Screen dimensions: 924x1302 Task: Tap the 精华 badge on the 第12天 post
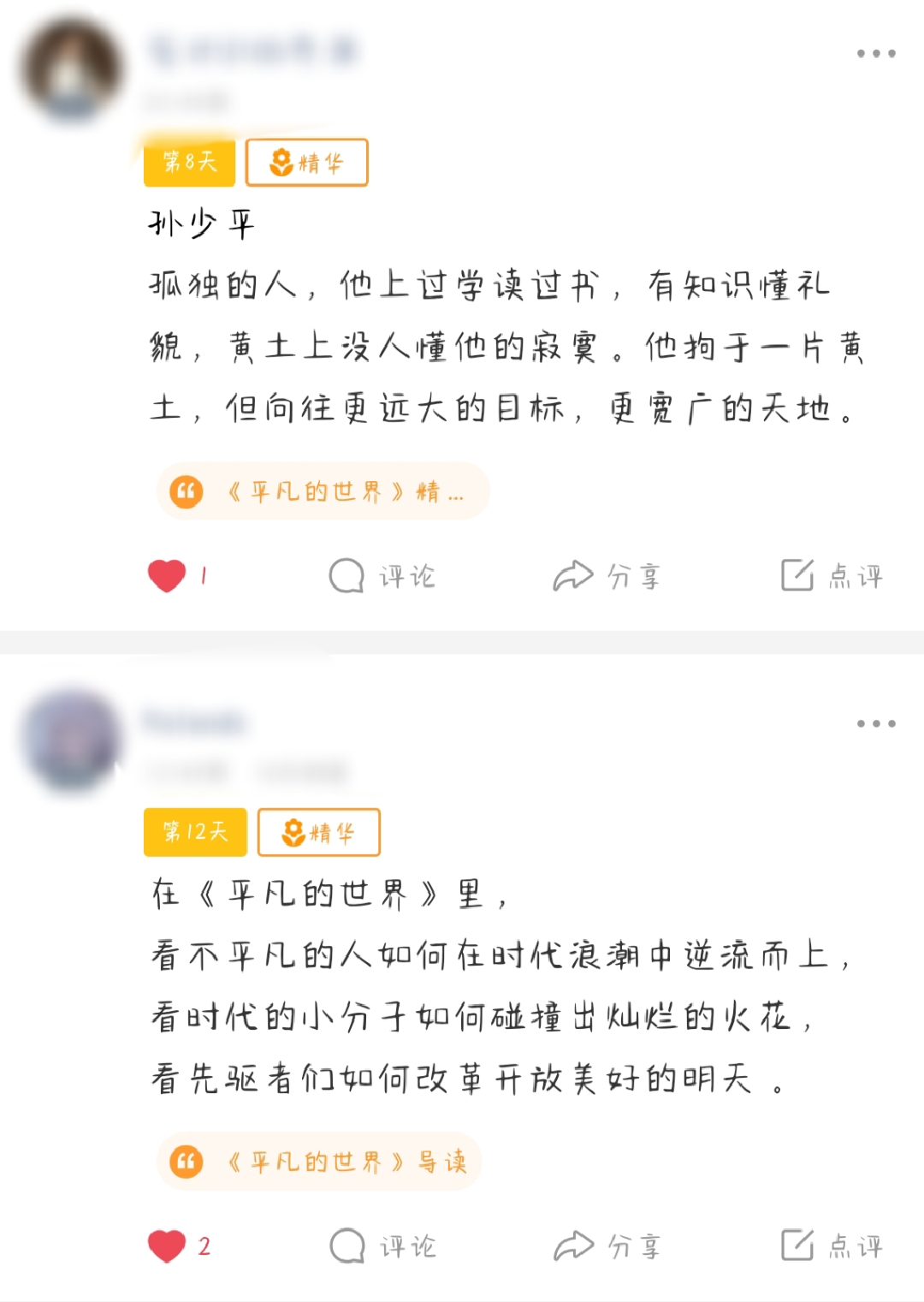pos(318,832)
